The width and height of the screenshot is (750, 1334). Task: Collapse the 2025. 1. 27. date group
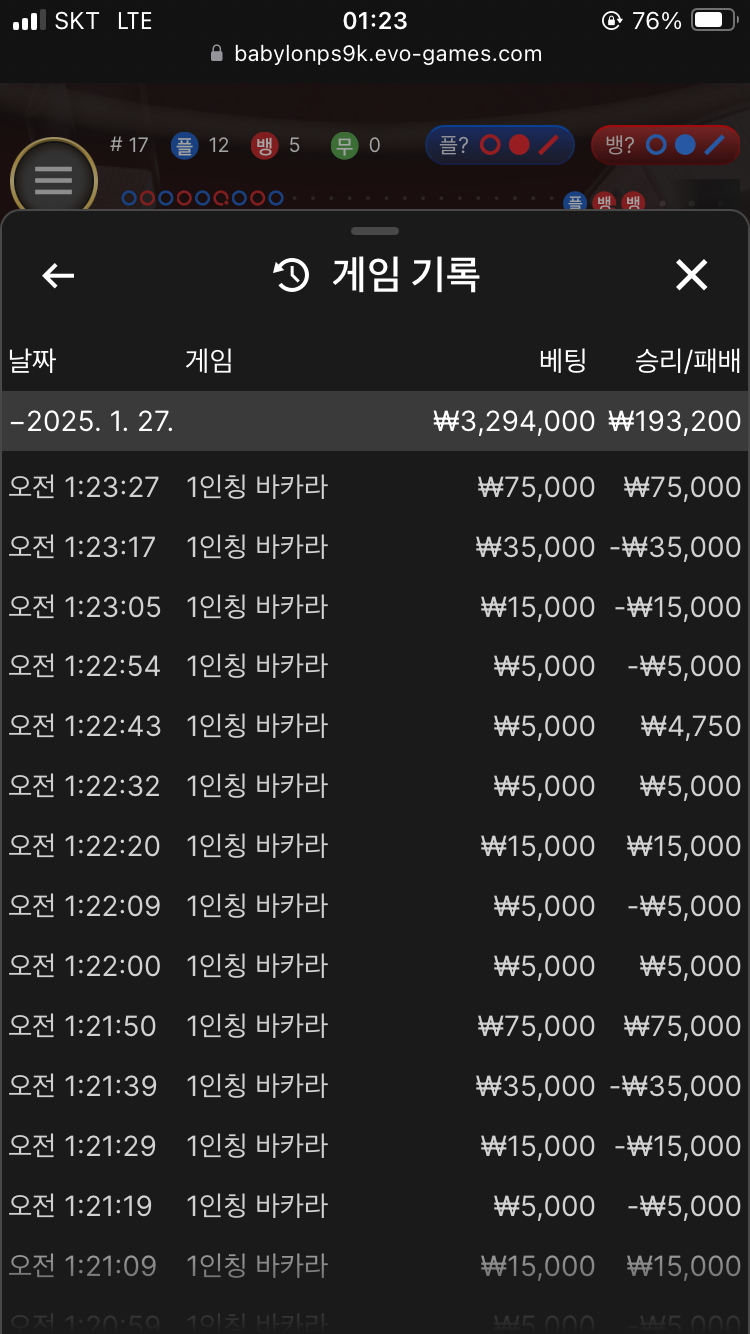point(375,421)
